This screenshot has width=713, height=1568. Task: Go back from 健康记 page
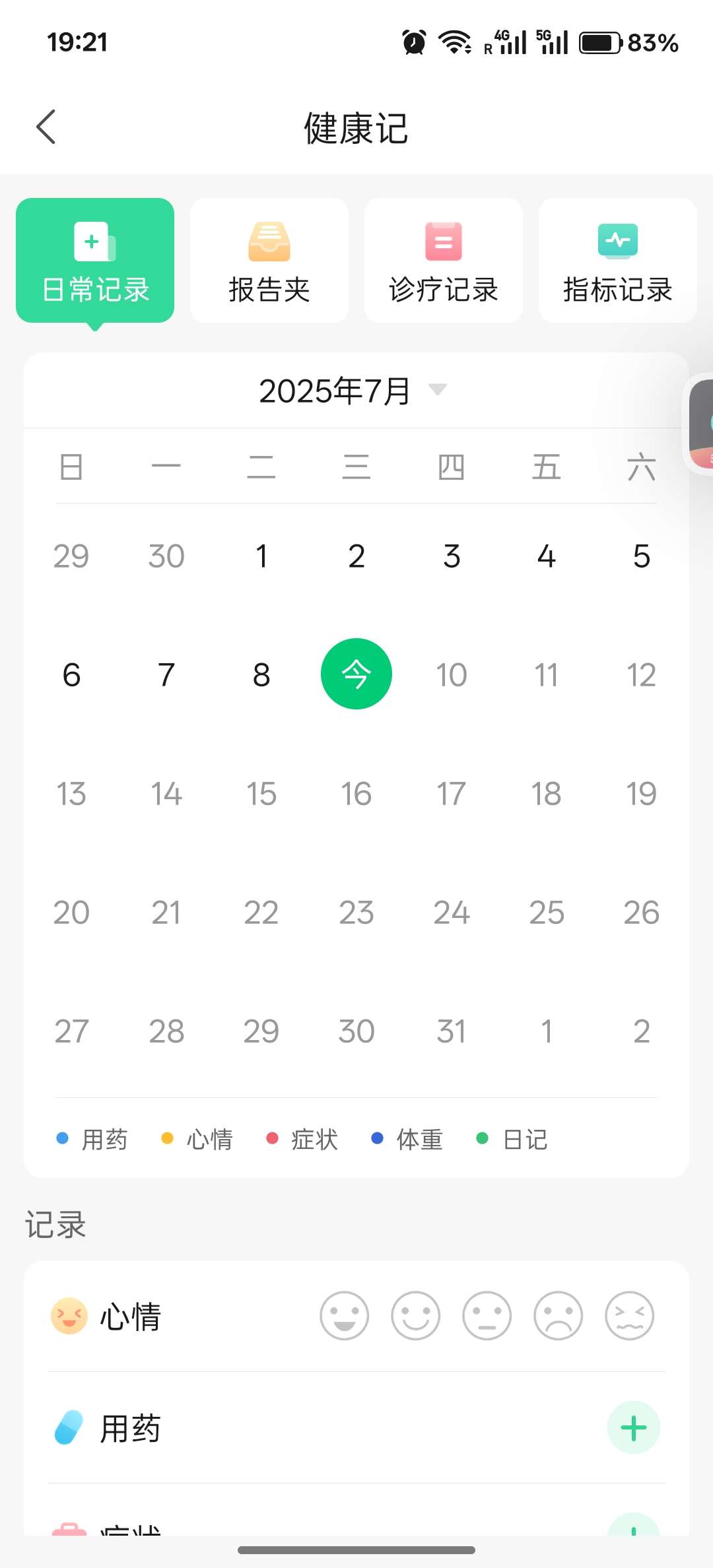click(46, 127)
